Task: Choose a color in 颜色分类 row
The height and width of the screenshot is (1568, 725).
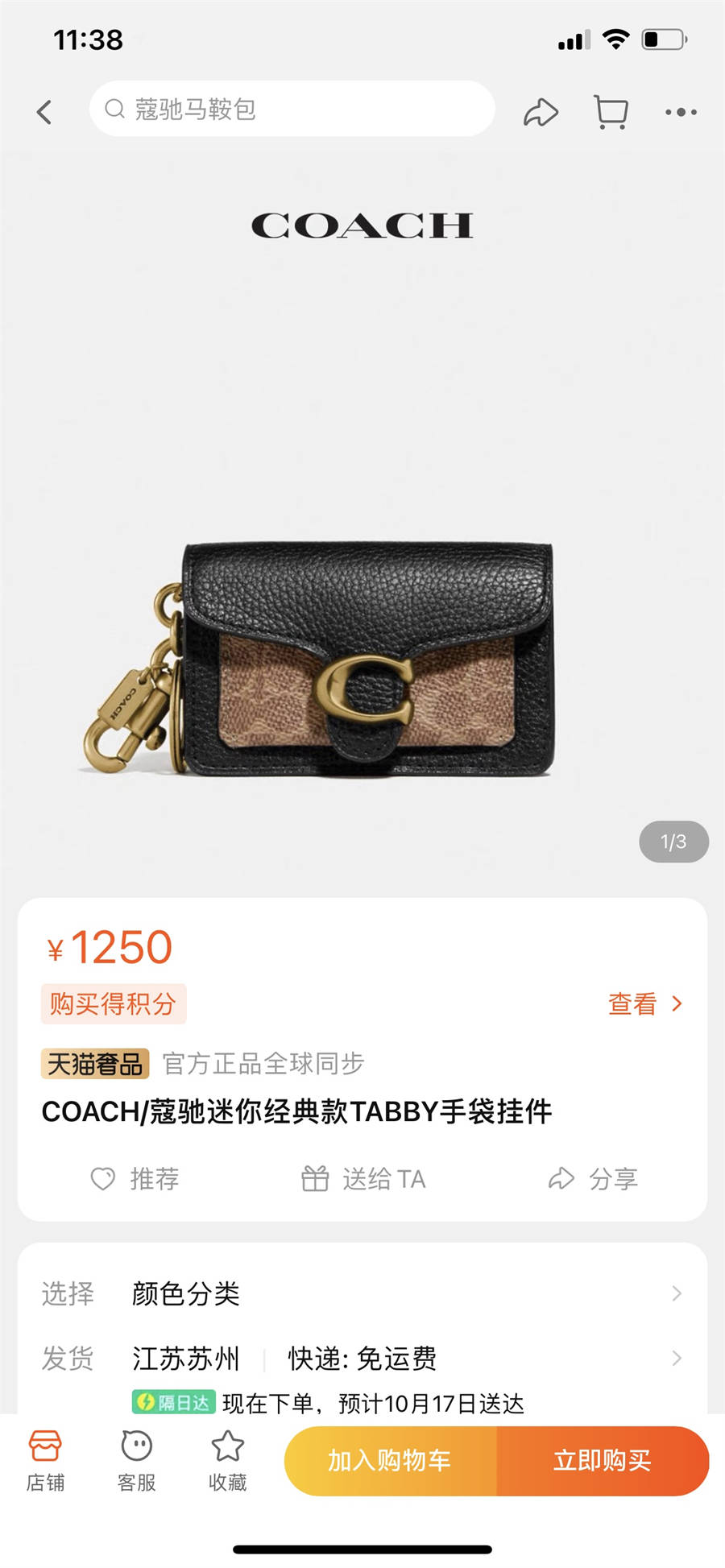Action: [x=362, y=1293]
